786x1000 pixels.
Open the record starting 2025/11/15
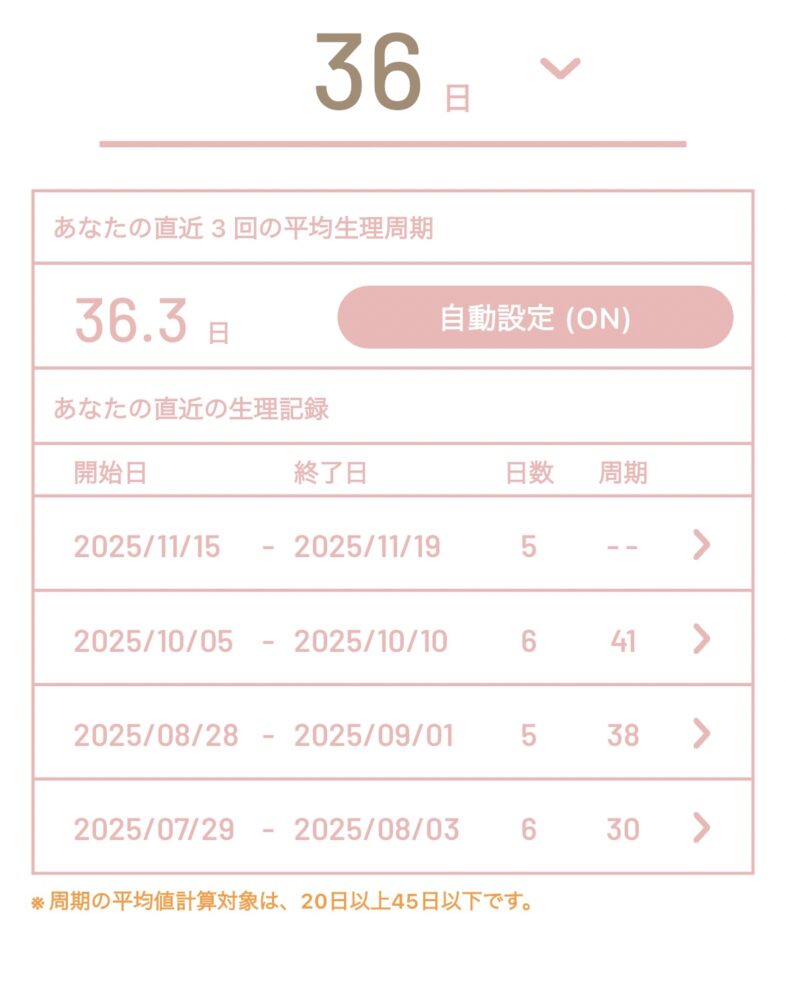pyautogui.click(x=701, y=545)
